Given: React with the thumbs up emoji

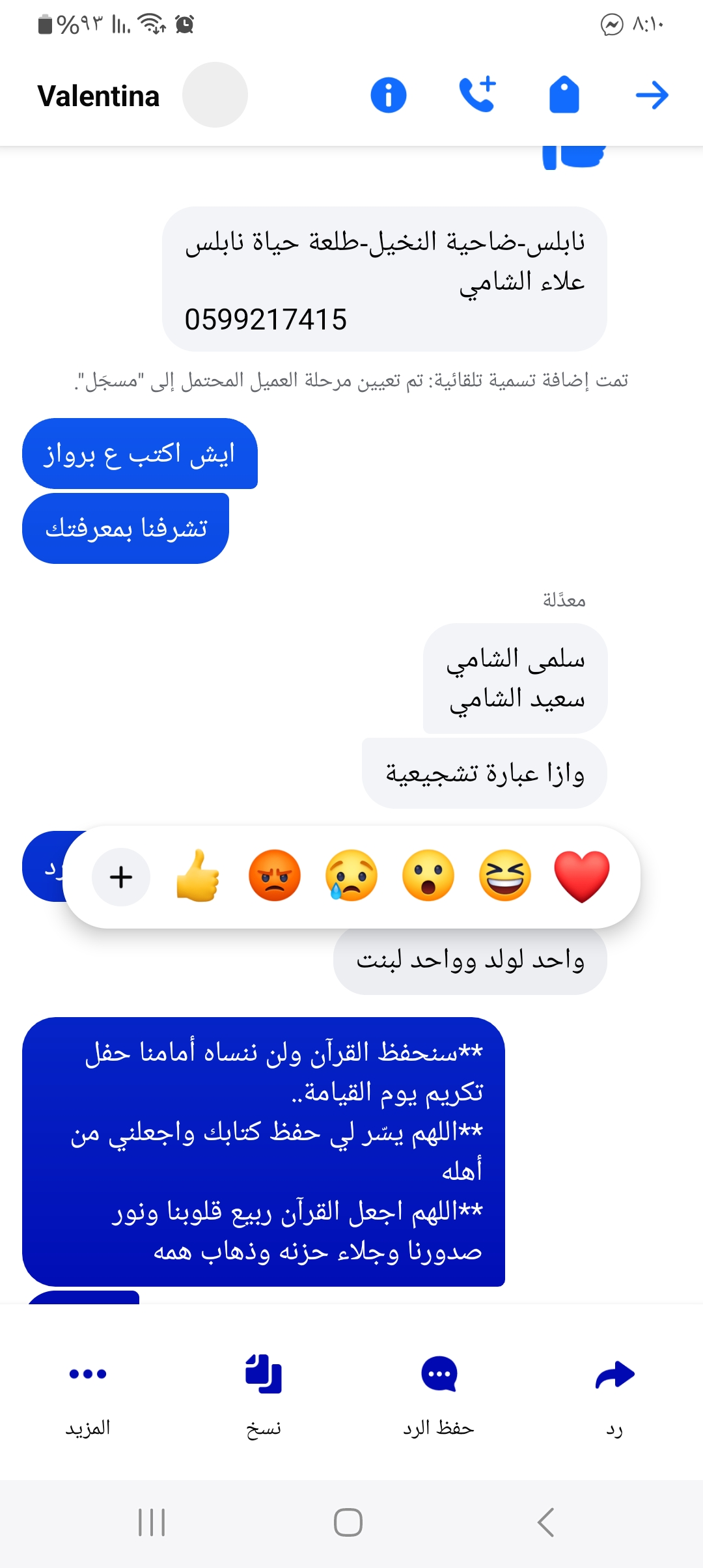Looking at the screenshot, I should pos(198,876).
